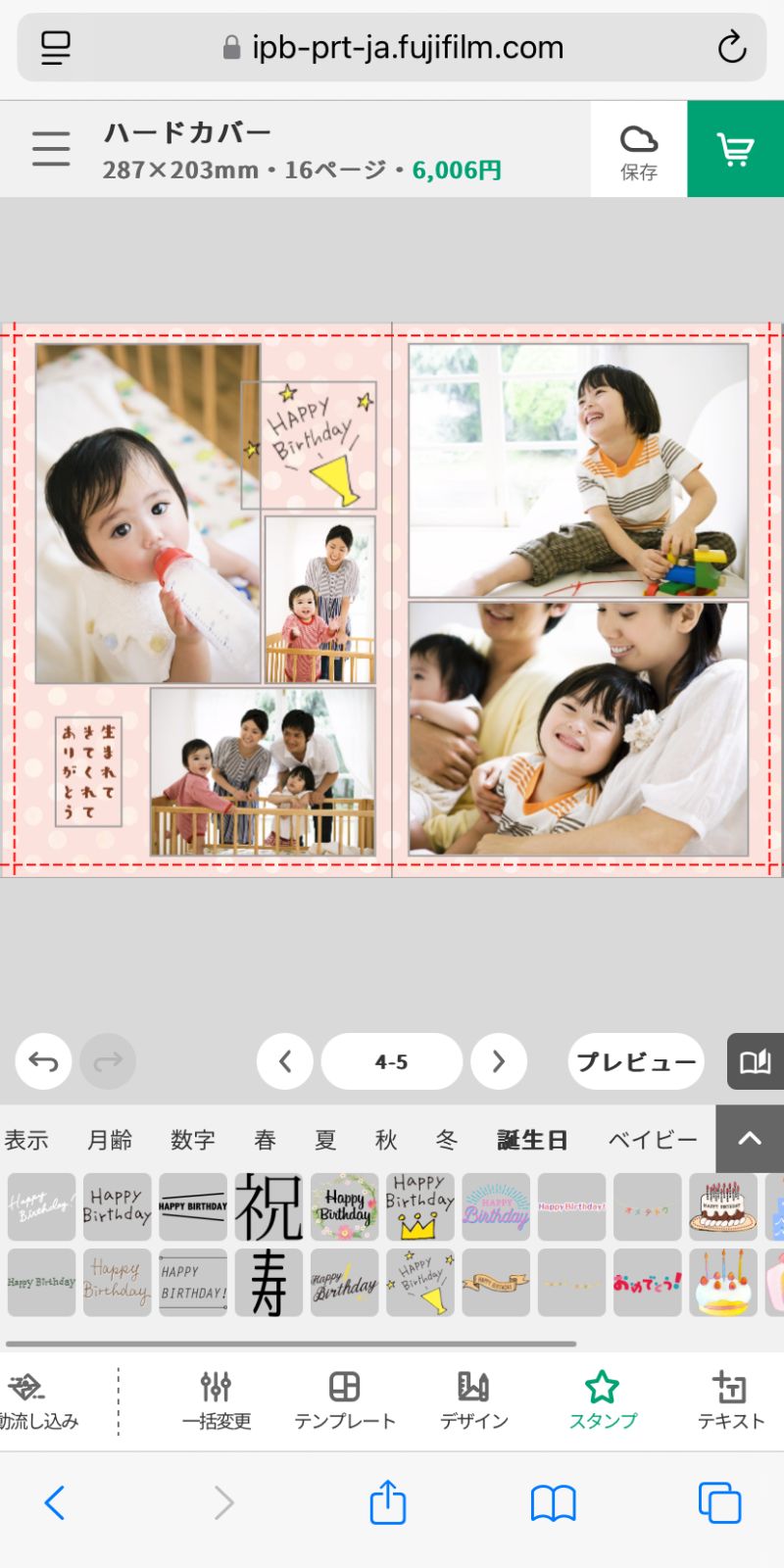Open the 4-5 page selector
The image size is (784, 1568).
point(391,1061)
